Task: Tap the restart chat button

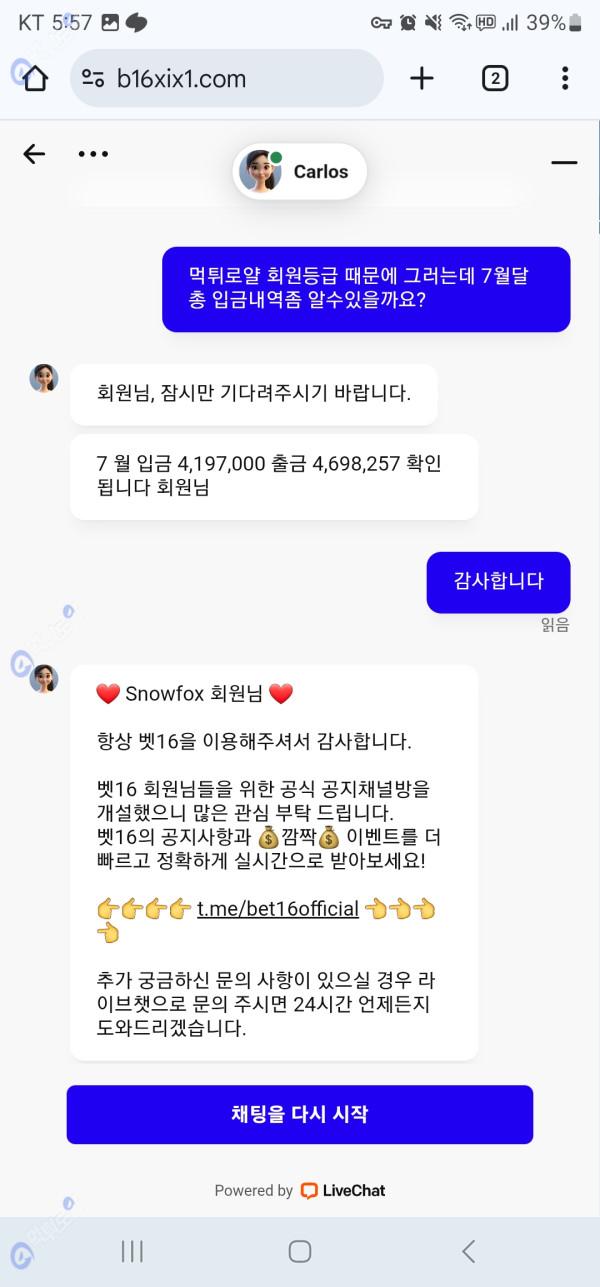Action: pyautogui.click(x=299, y=1114)
